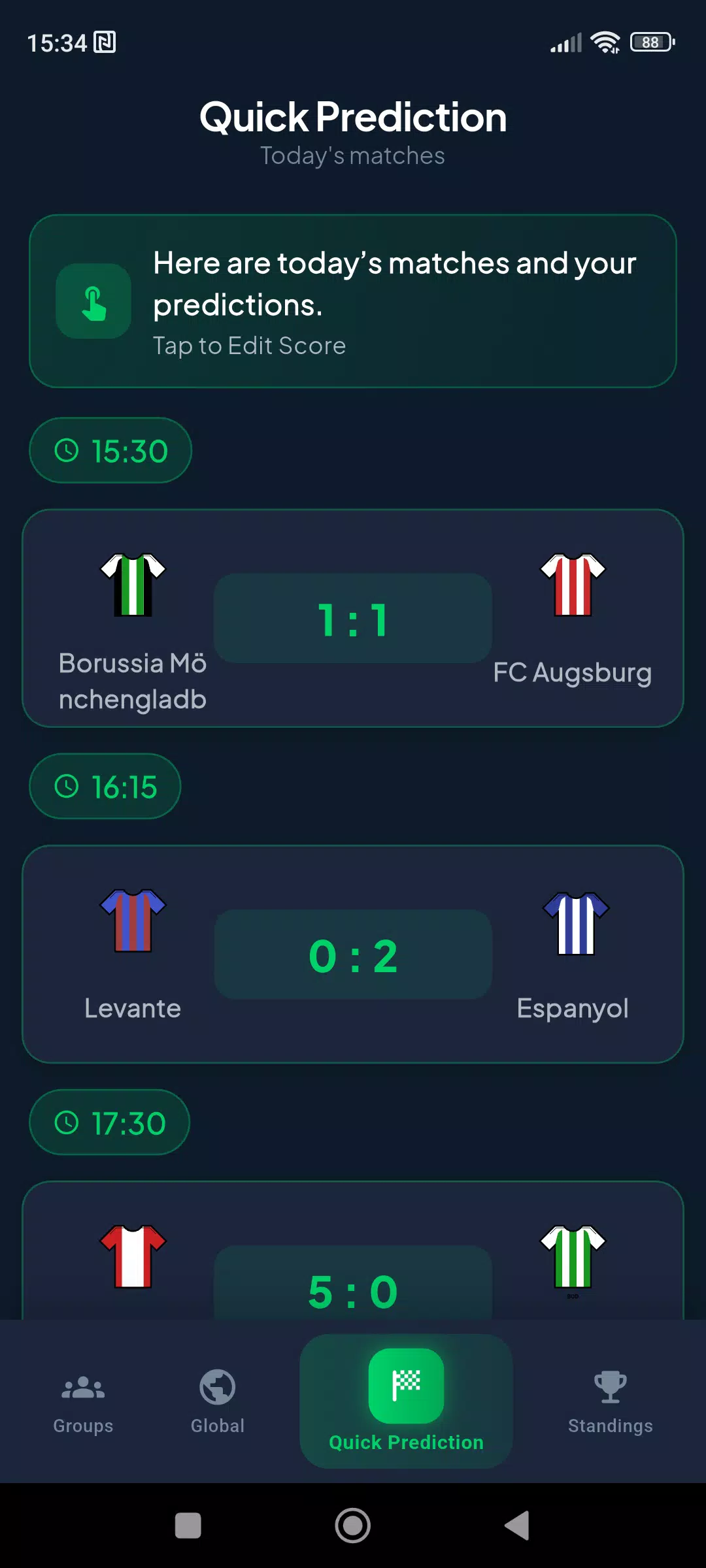Edit the 1:1 score for Borussia vs Augsburg

coord(353,619)
